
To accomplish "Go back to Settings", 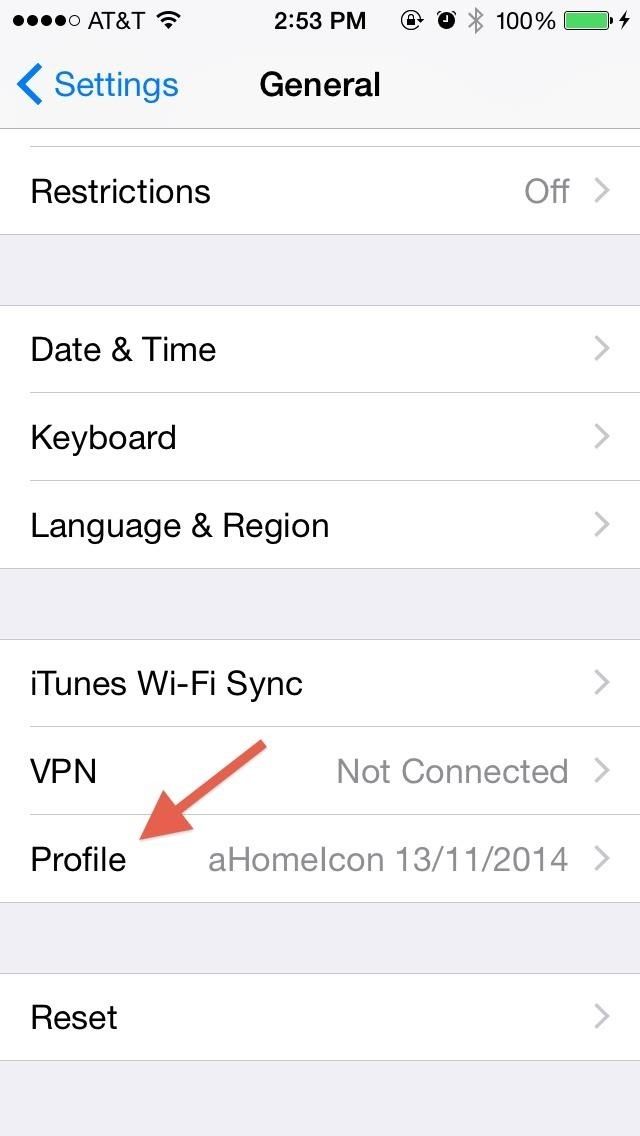I will (x=98, y=85).
